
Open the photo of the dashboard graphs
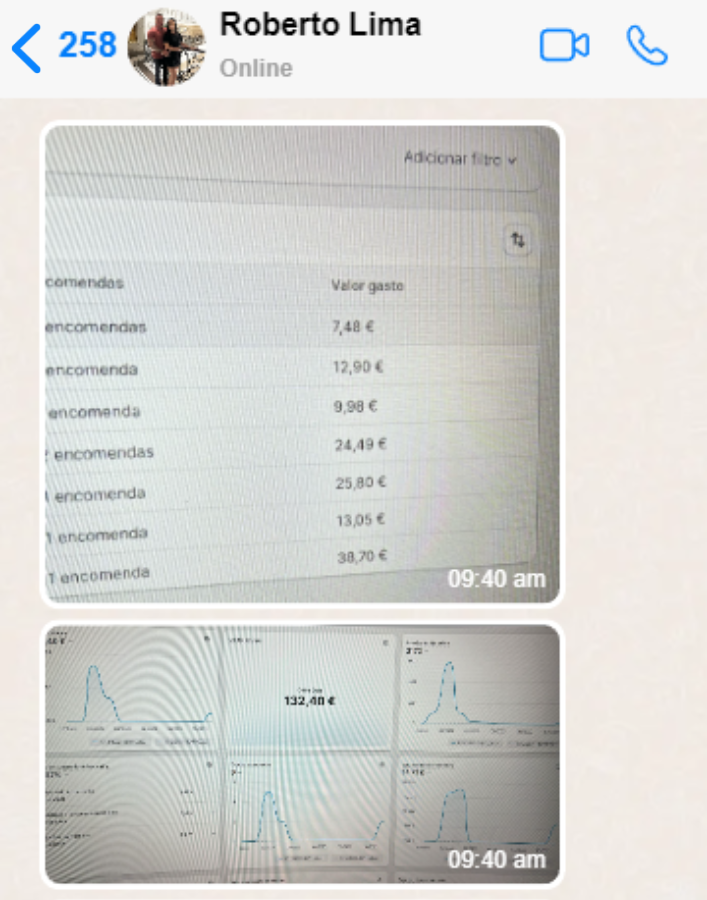coord(302,752)
